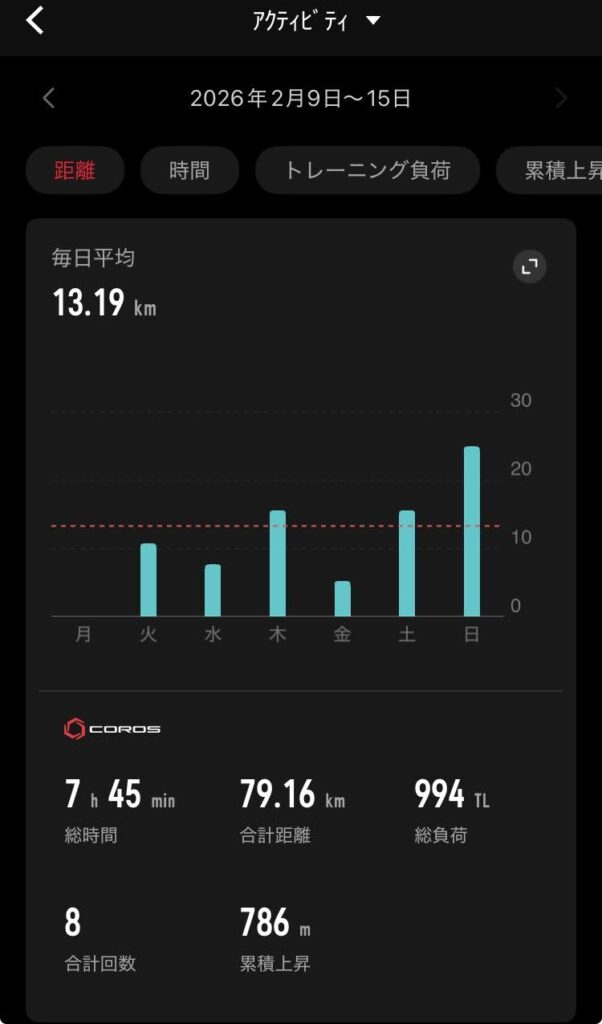Go back using the top-left arrow
The image size is (602, 1024).
click(35, 21)
